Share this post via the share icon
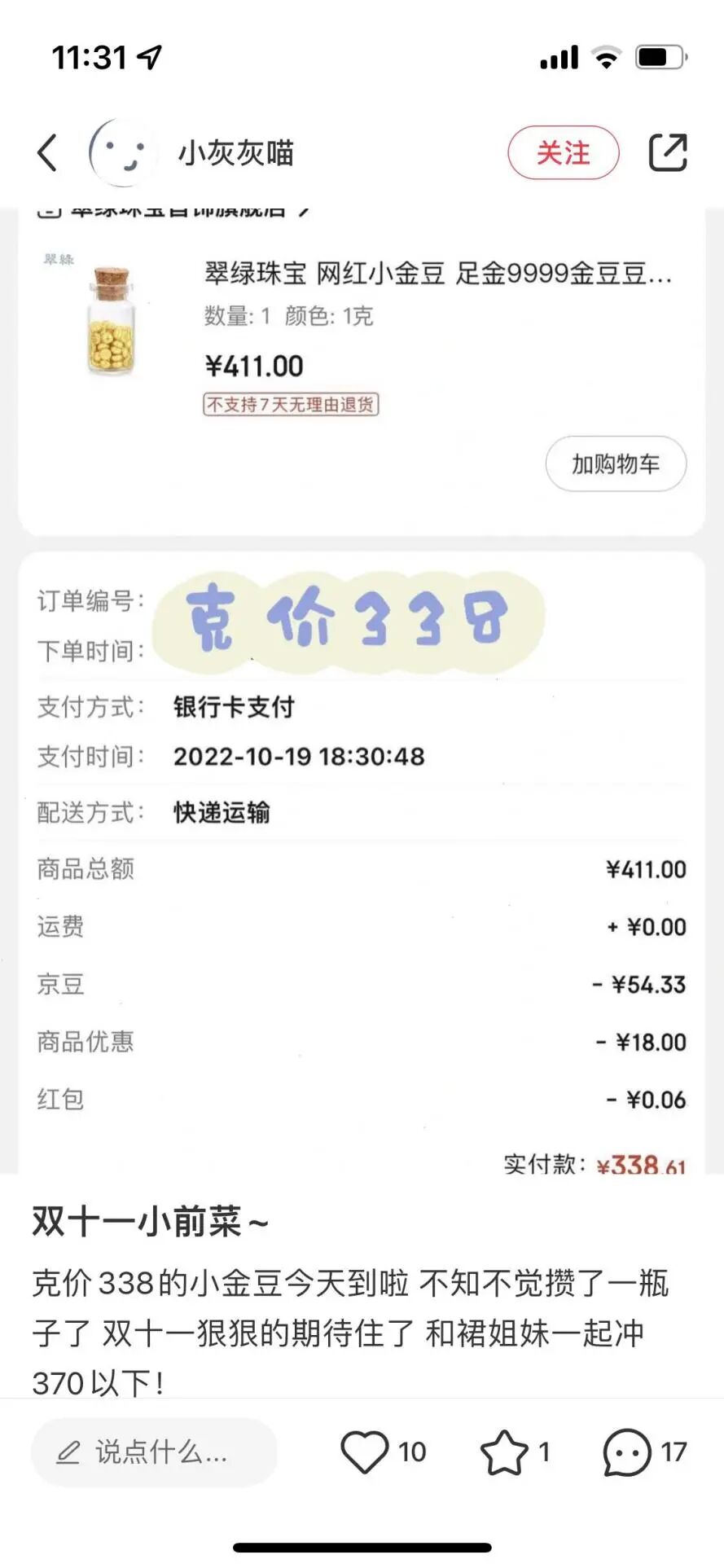This screenshot has width=724, height=1568. point(668,152)
